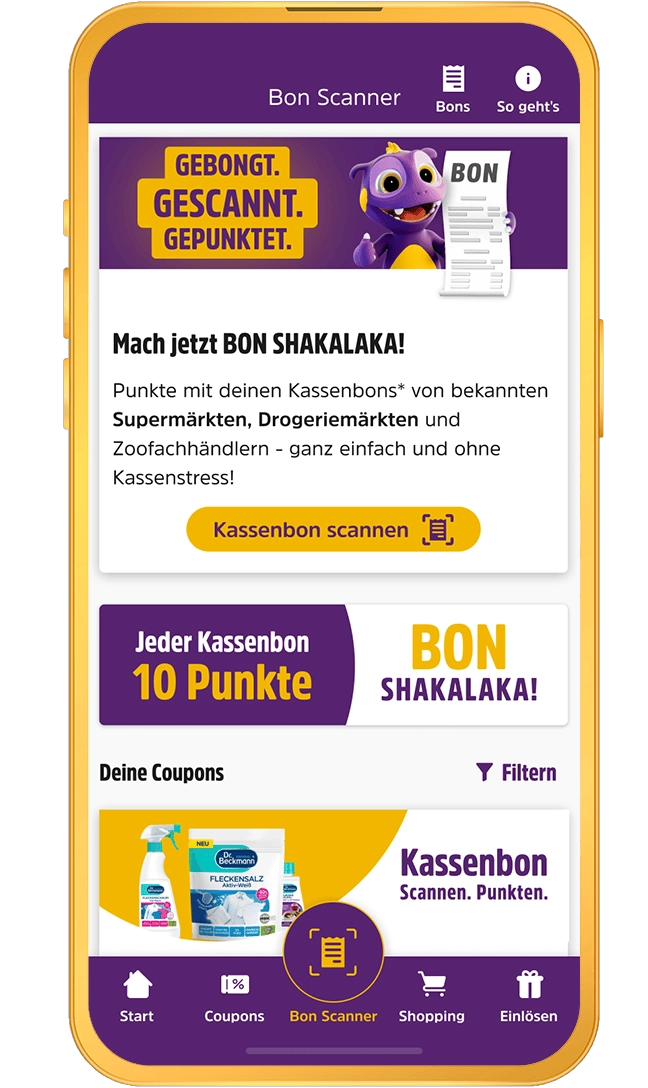Go to the Start tab
The height and width of the screenshot is (1088, 648).
coord(137,997)
